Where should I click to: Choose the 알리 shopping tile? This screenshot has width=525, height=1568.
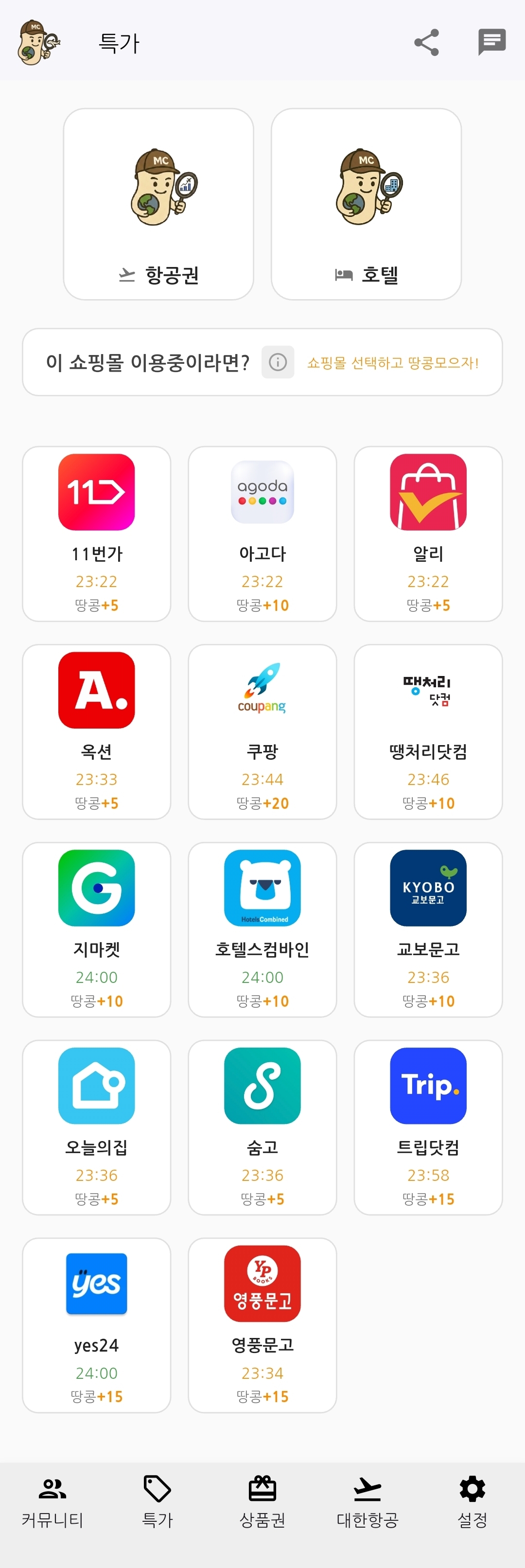pyautogui.click(x=428, y=533)
